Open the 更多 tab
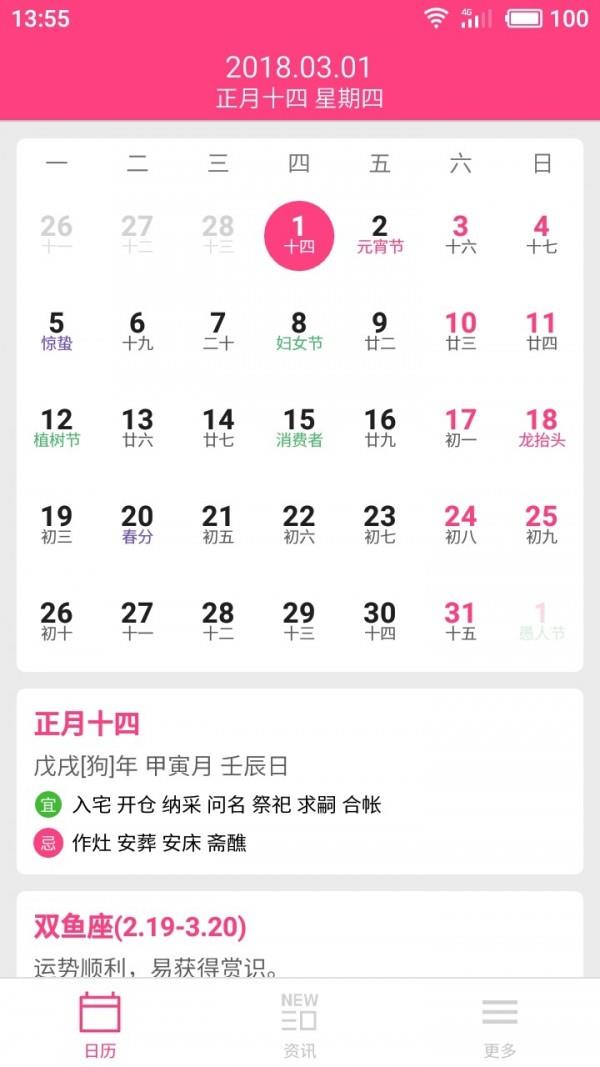The width and height of the screenshot is (600, 1067). point(499,1025)
